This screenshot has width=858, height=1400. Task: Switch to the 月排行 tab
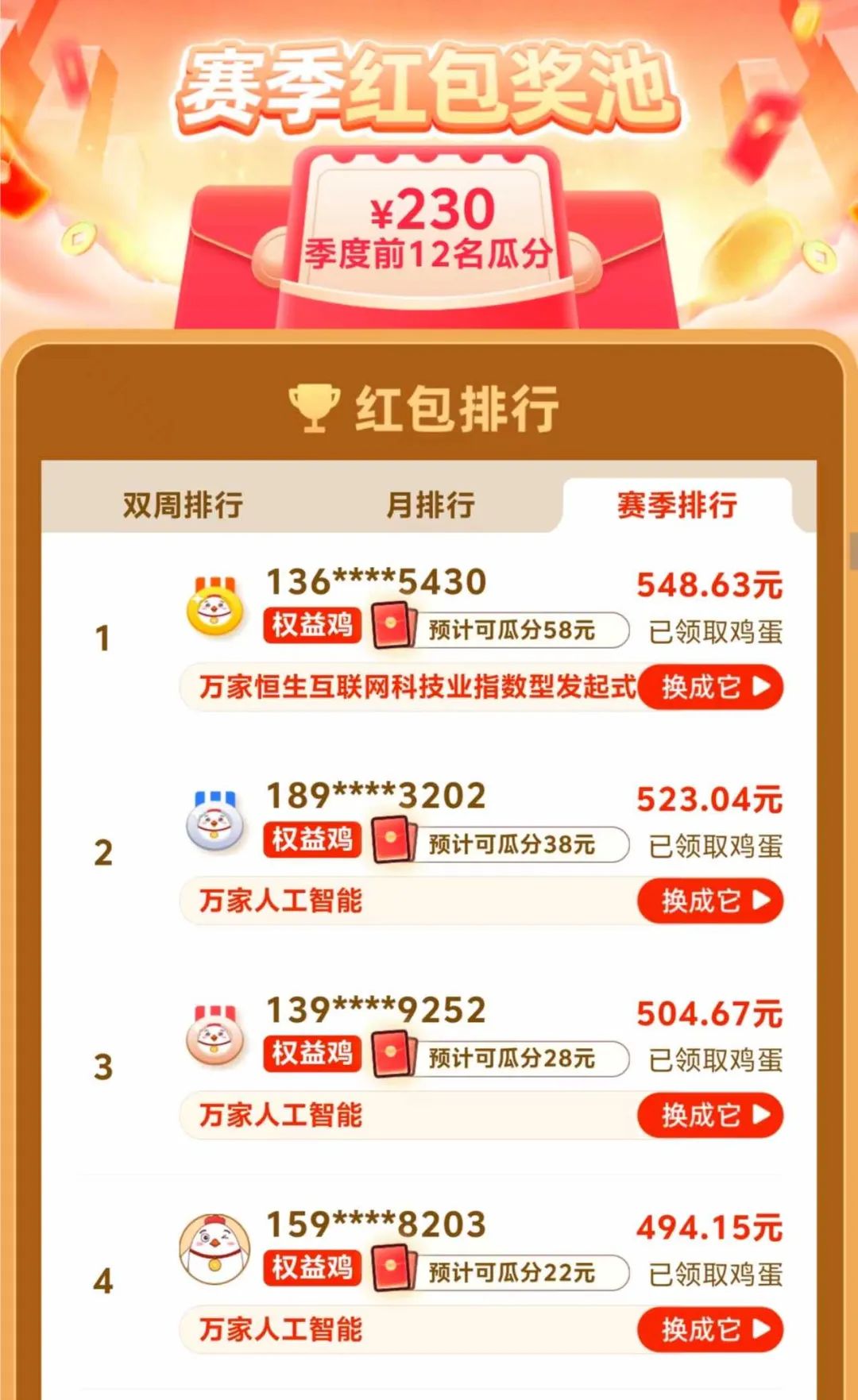click(x=430, y=505)
